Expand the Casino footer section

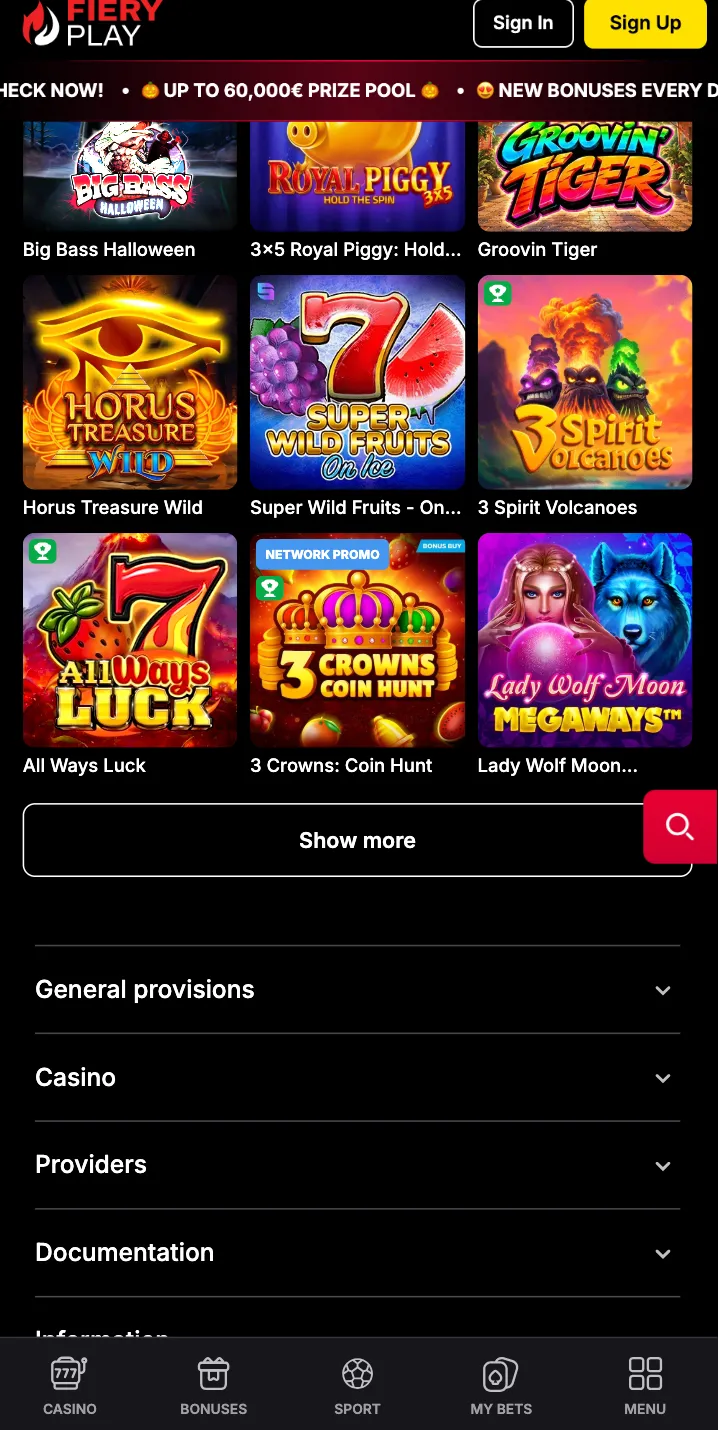[357, 1078]
